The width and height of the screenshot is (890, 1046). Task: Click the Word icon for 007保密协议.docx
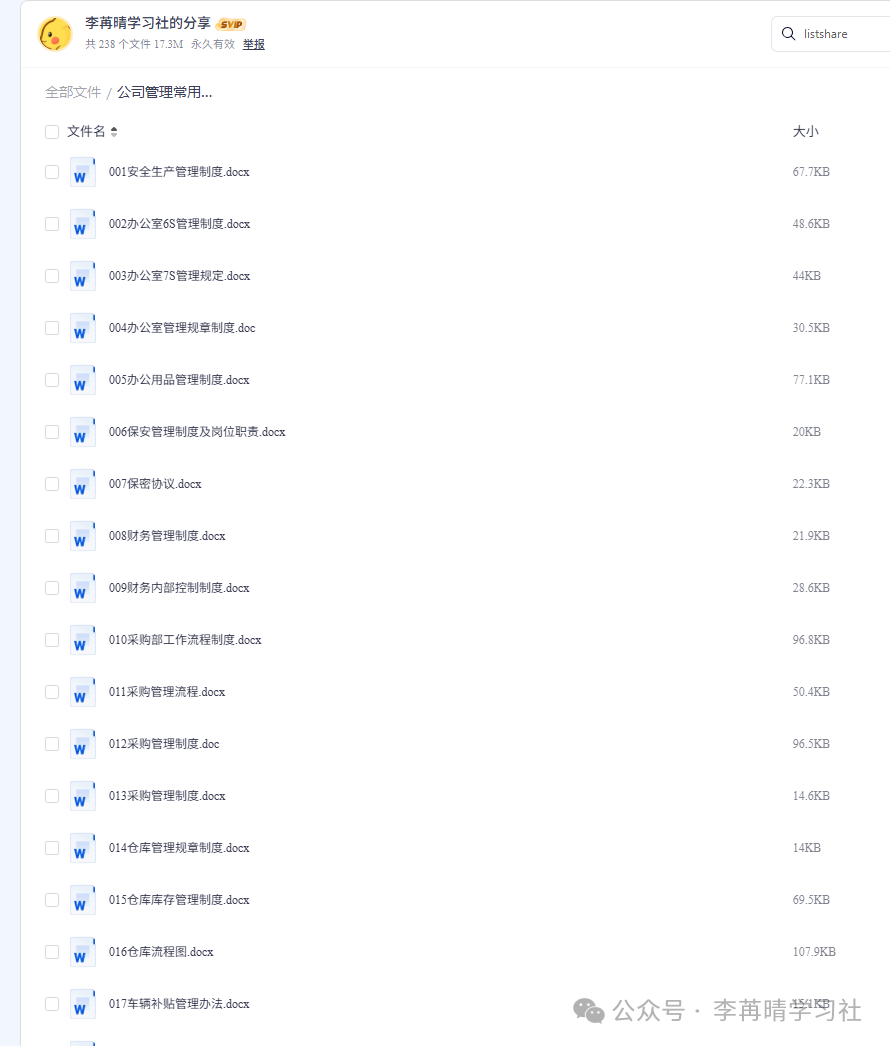(x=82, y=484)
